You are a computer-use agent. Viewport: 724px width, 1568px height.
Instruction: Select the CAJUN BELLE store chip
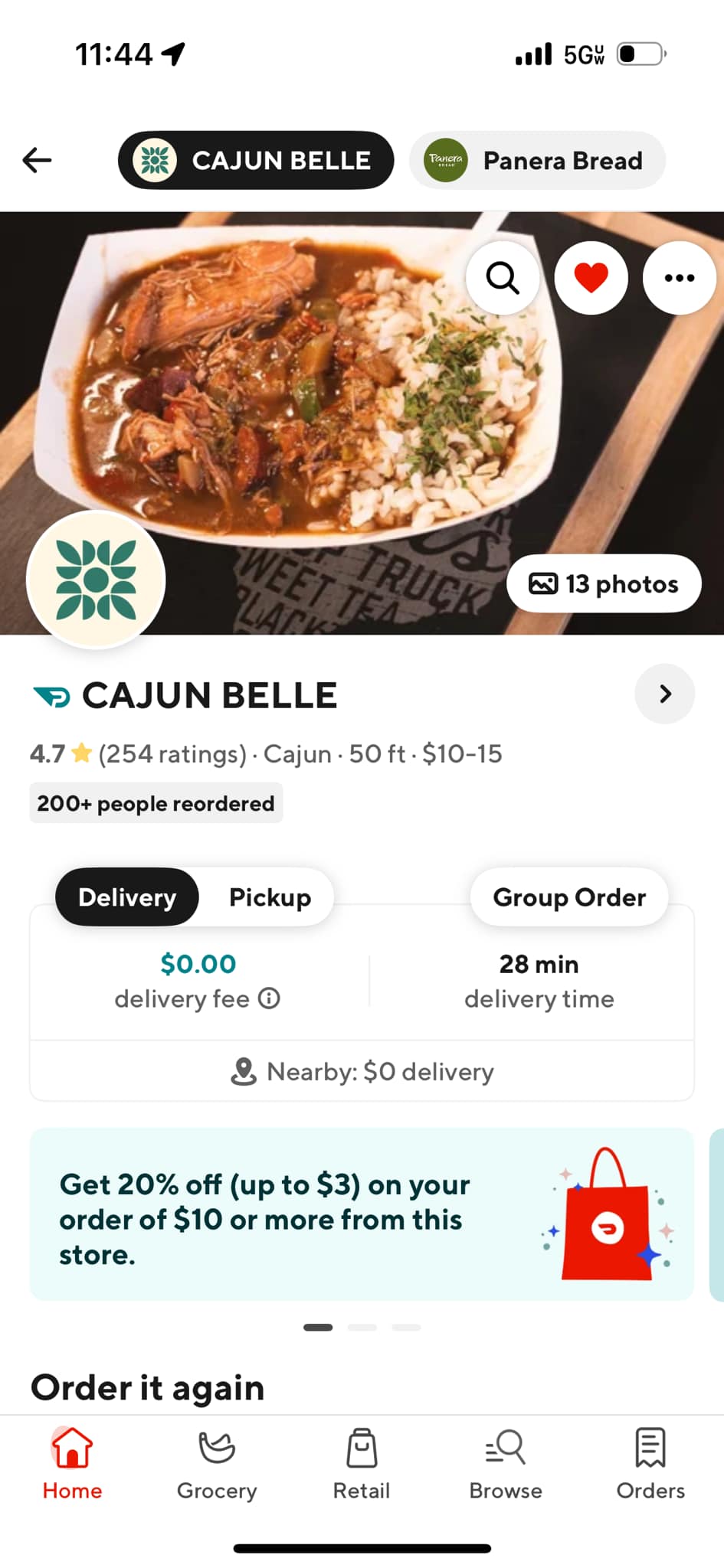[256, 160]
